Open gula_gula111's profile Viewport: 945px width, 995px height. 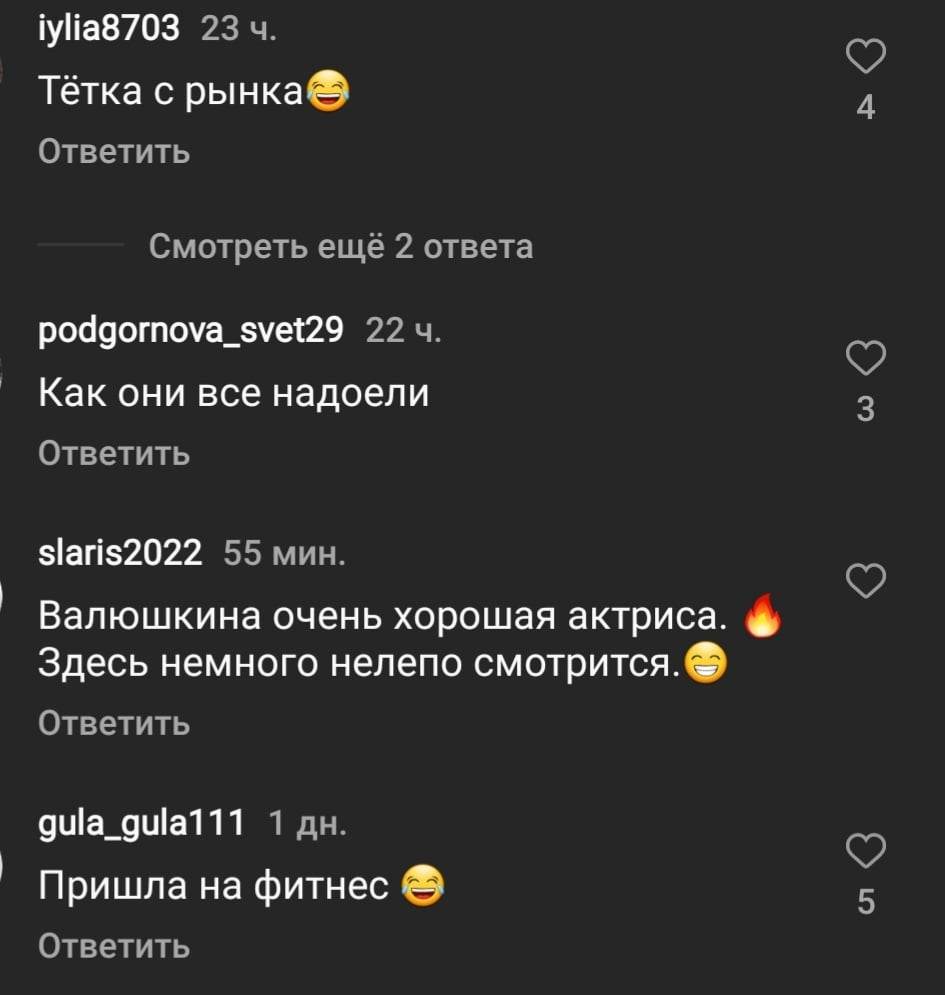141,823
